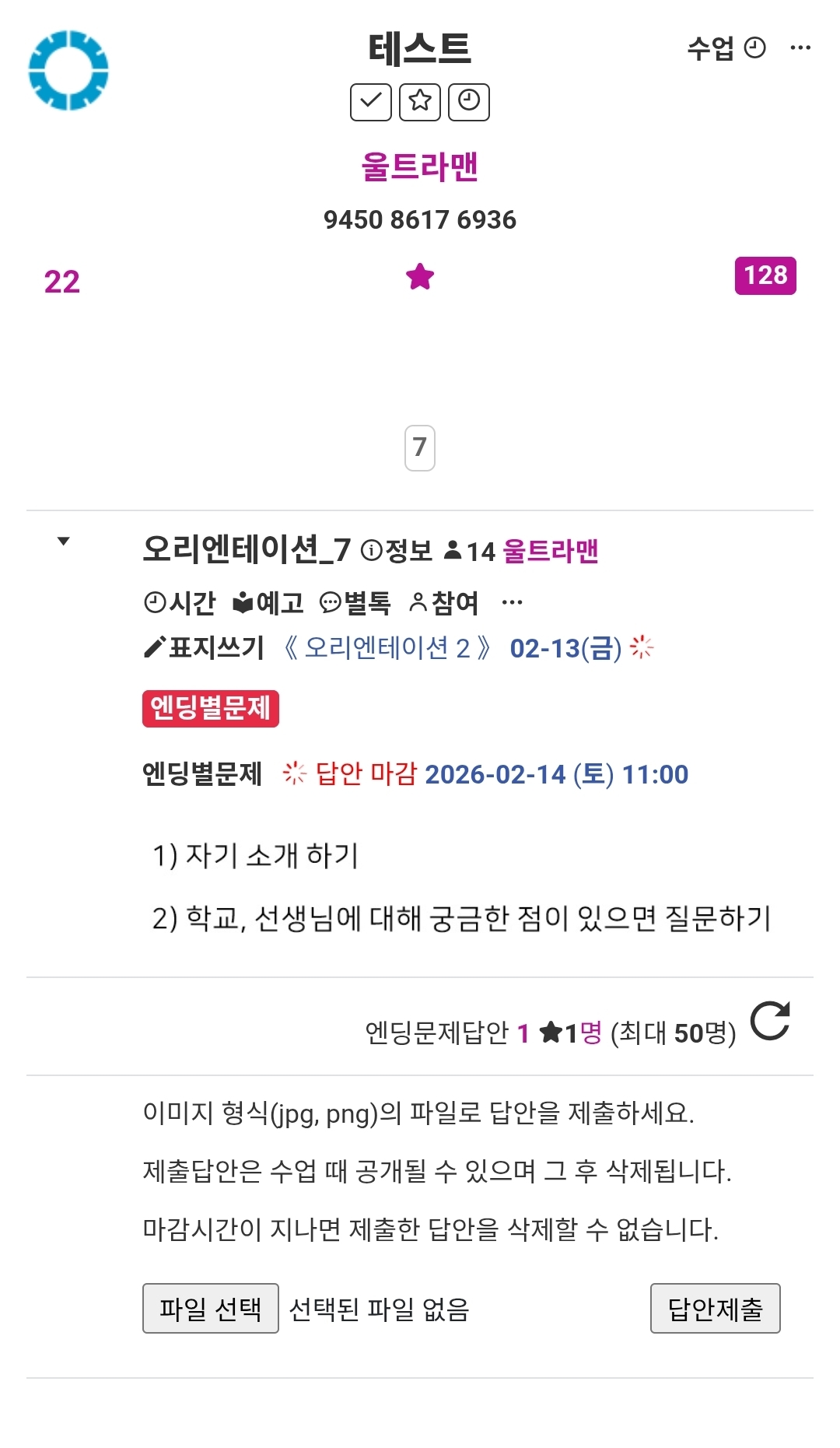The height and width of the screenshot is (1448, 840).
Task: Collapse the 오리엔테이션_7 section arrow
Action: 64,541
